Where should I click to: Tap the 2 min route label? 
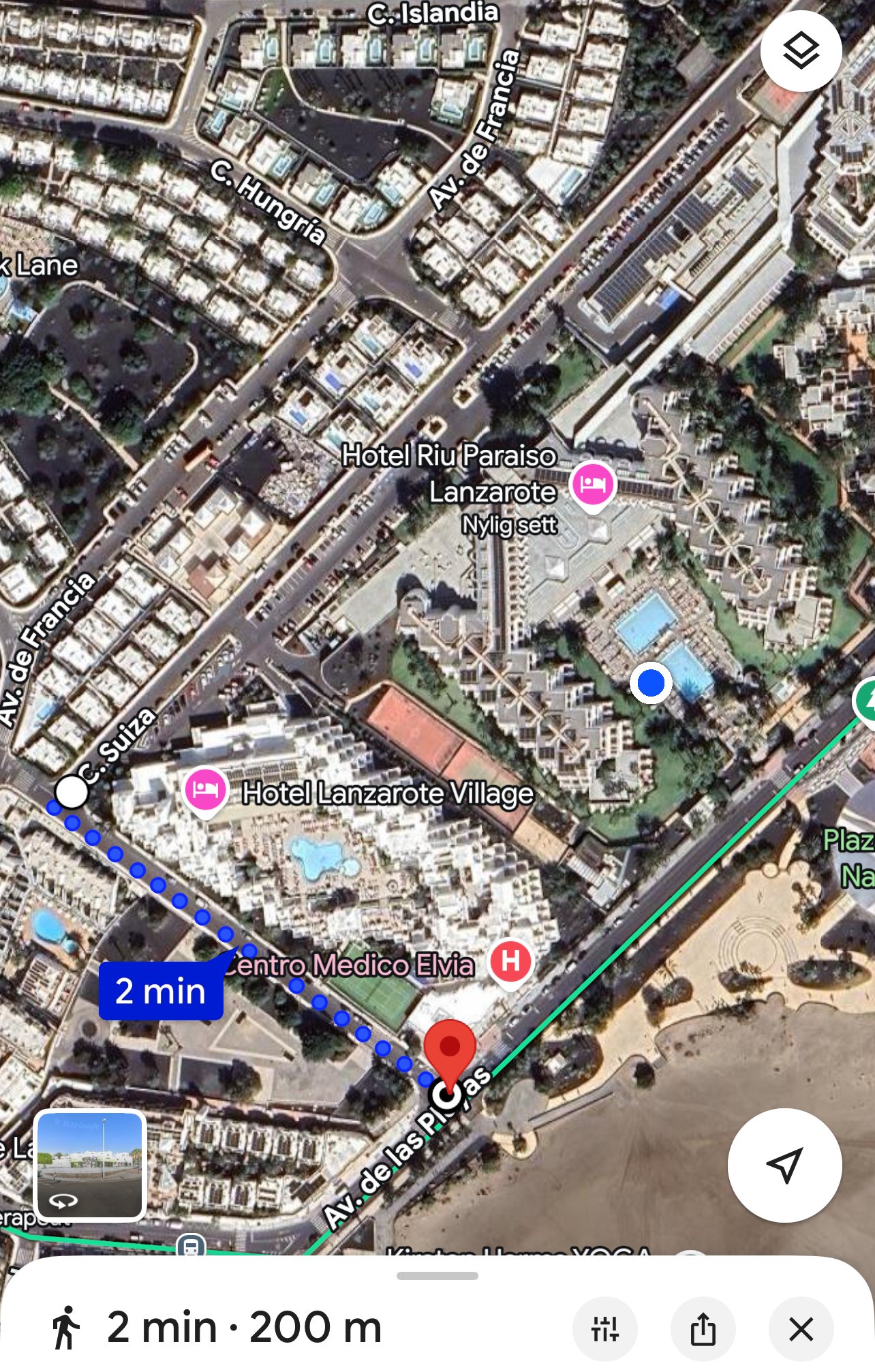(x=161, y=991)
